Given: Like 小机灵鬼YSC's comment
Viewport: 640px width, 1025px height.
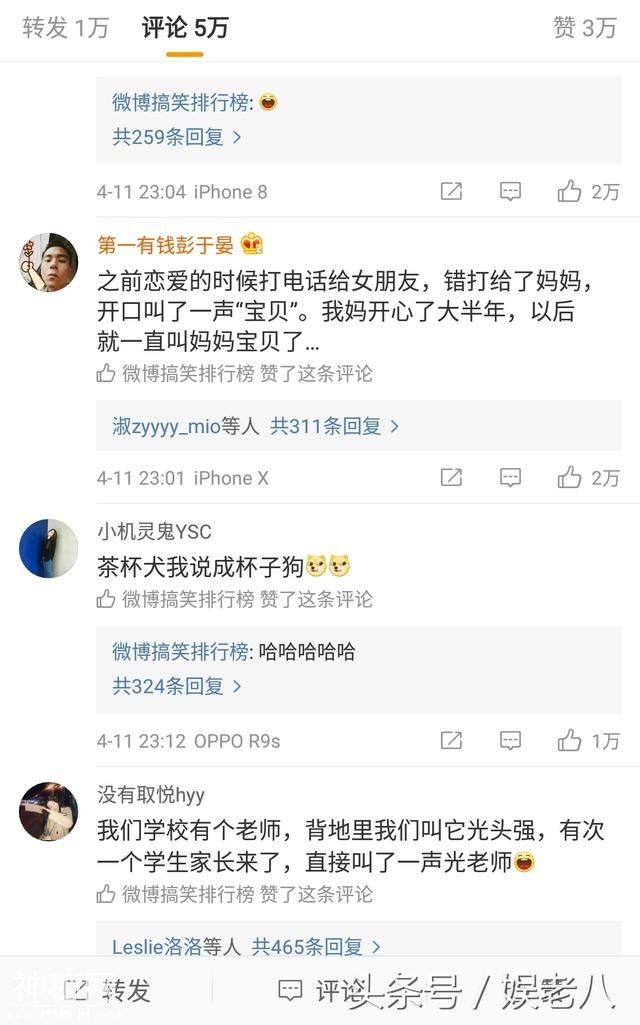Looking at the screenshot, I should (589, 741).
